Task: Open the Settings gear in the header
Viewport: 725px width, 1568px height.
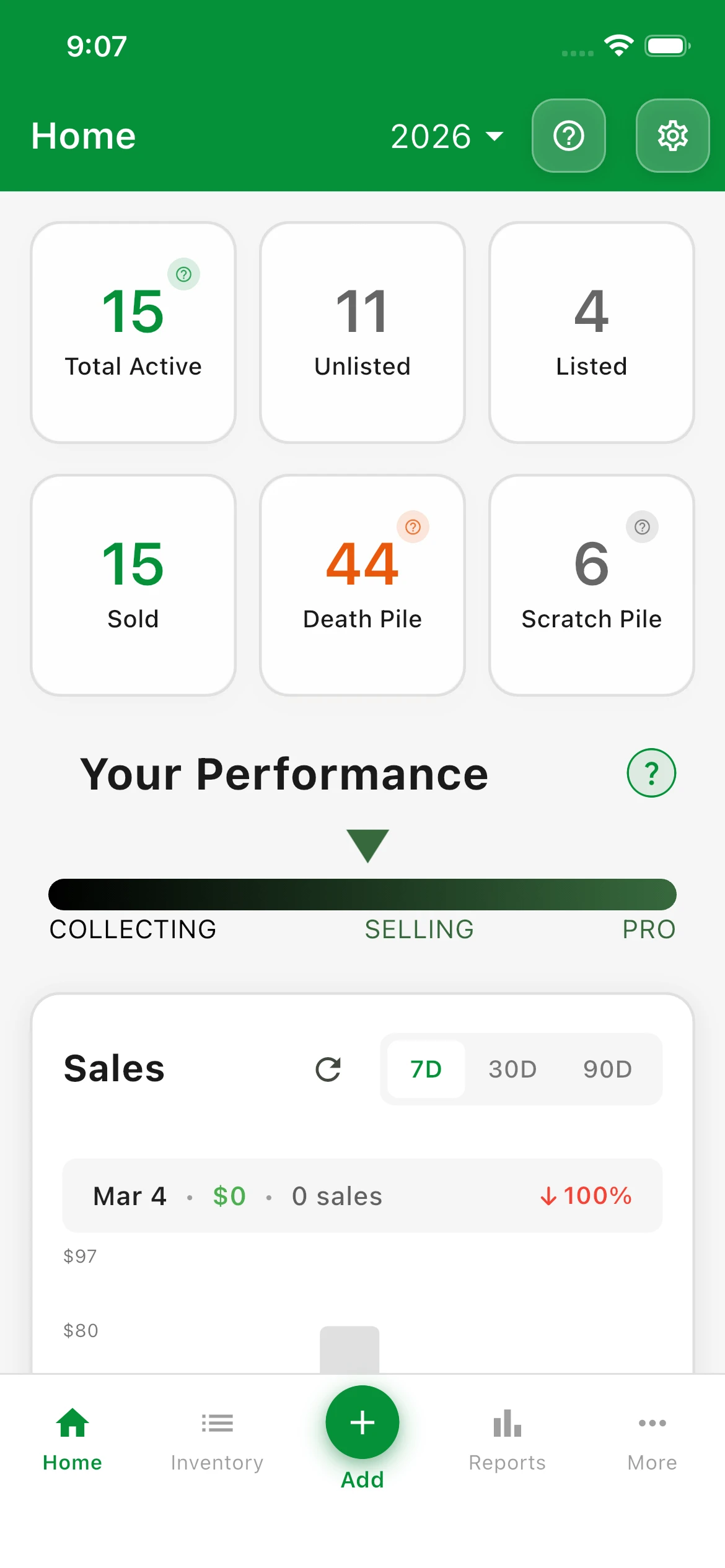Action: tap(672, 136)
